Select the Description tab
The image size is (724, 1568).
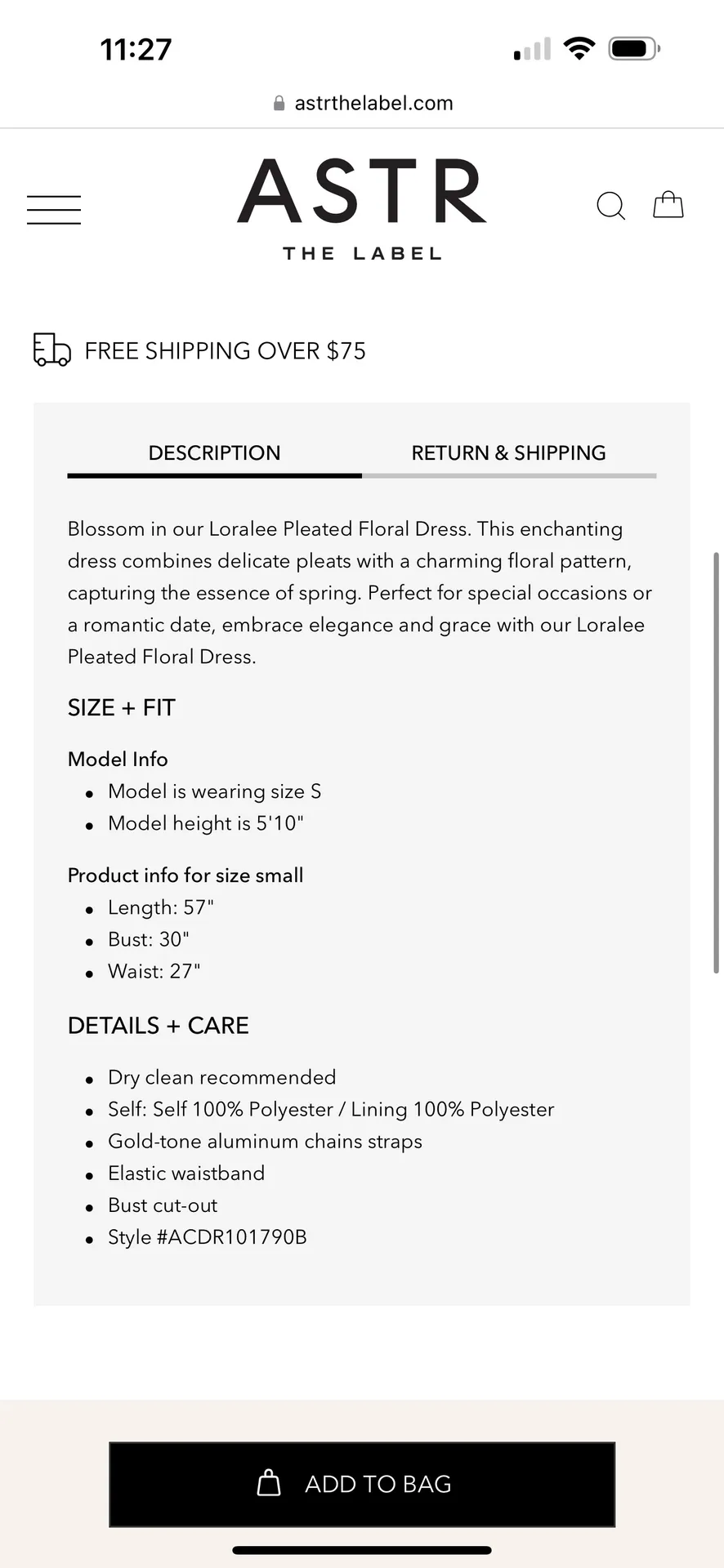coord(214,453)
